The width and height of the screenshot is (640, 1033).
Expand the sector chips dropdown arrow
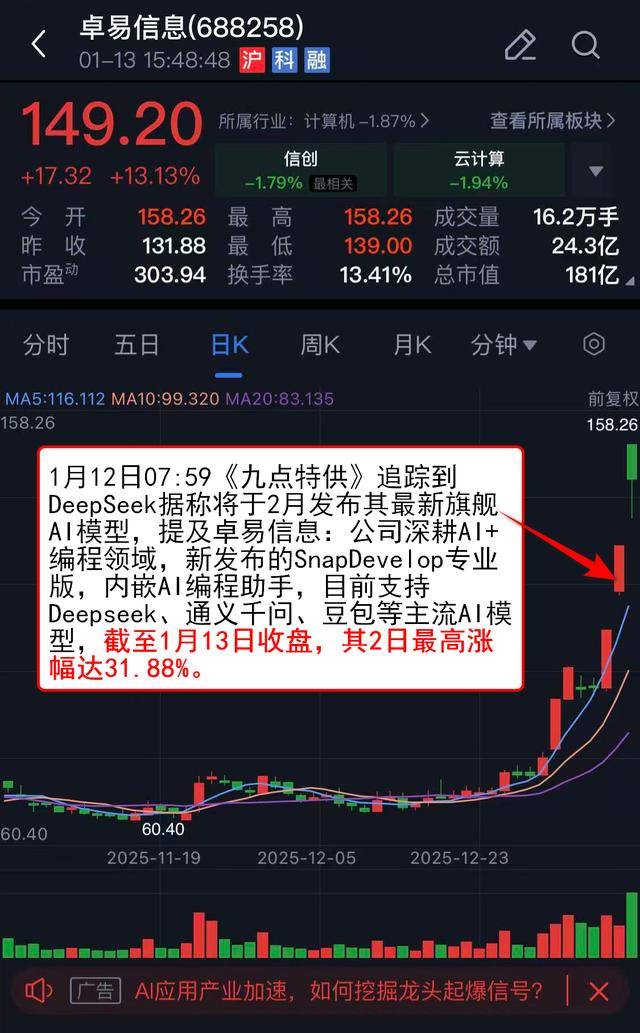pos(596,171)
